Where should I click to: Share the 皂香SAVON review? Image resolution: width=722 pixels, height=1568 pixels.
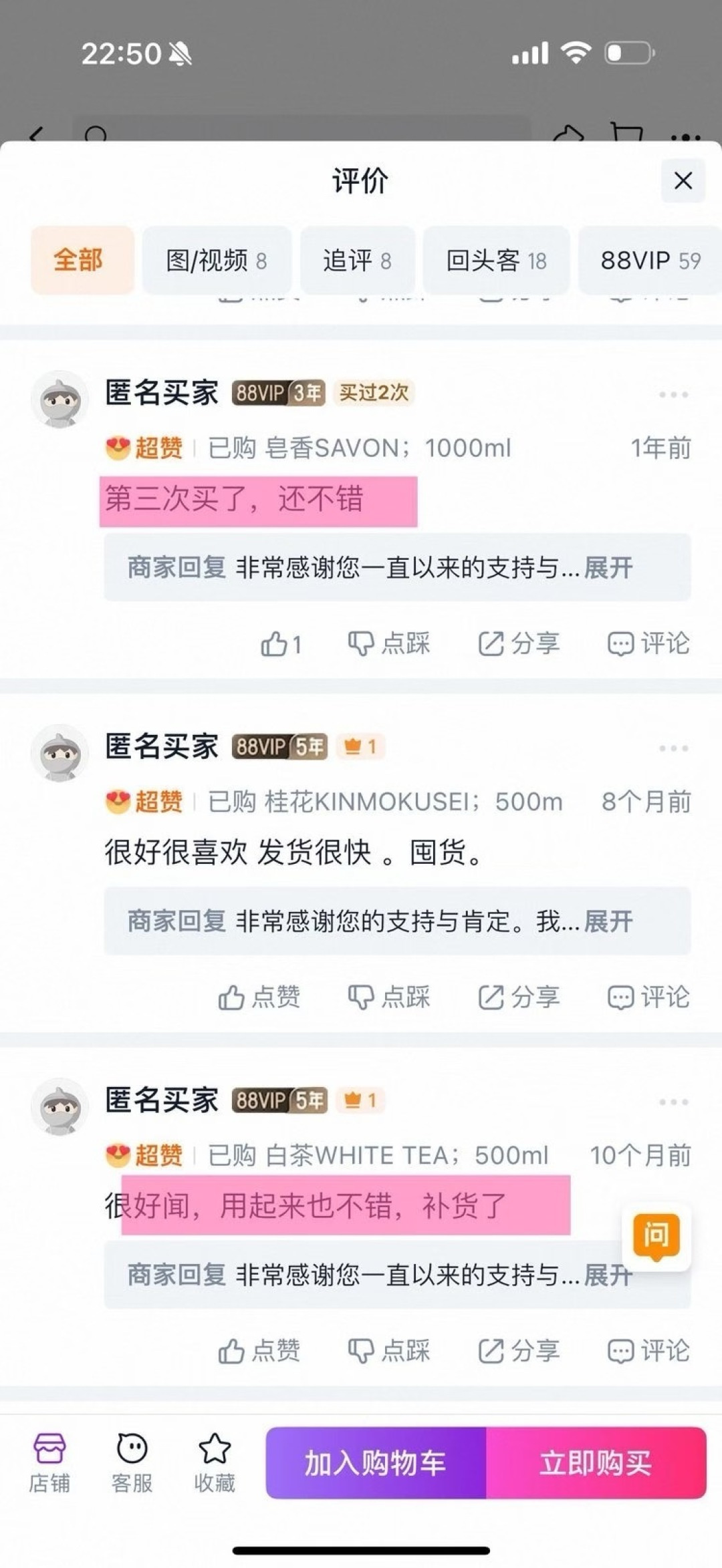[x=519, y=644]
